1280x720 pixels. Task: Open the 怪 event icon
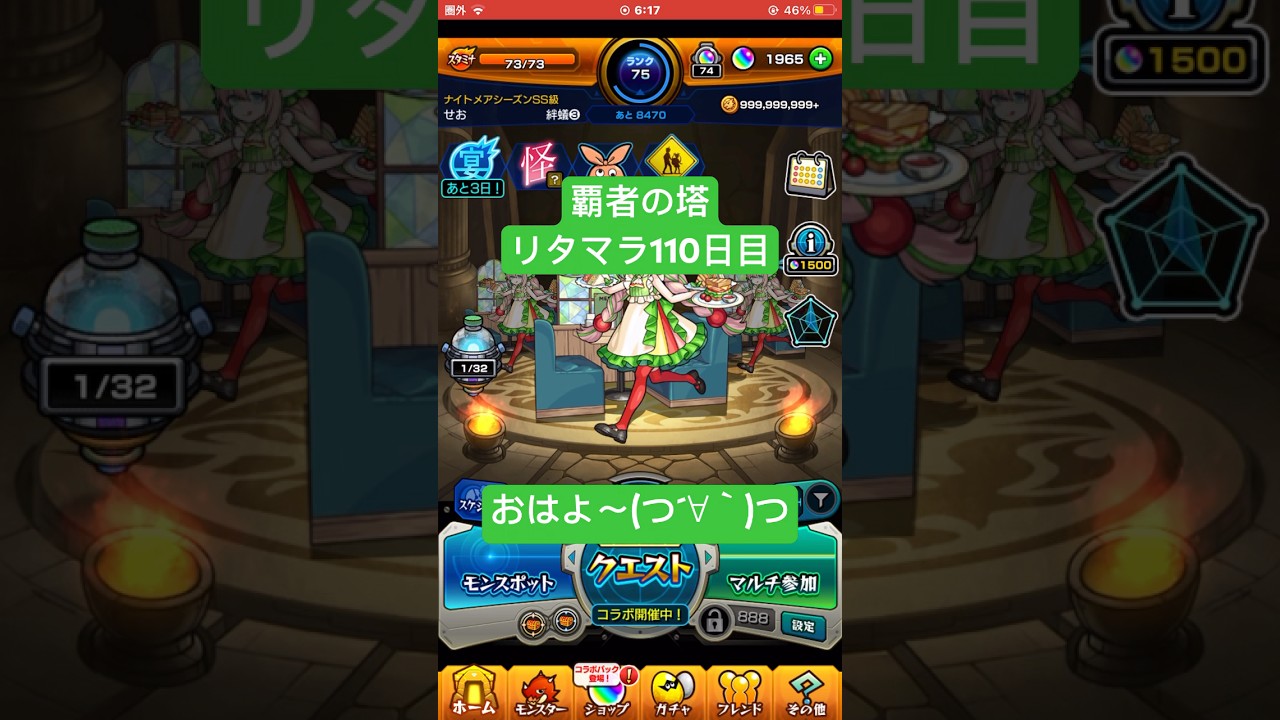[537, 164]
